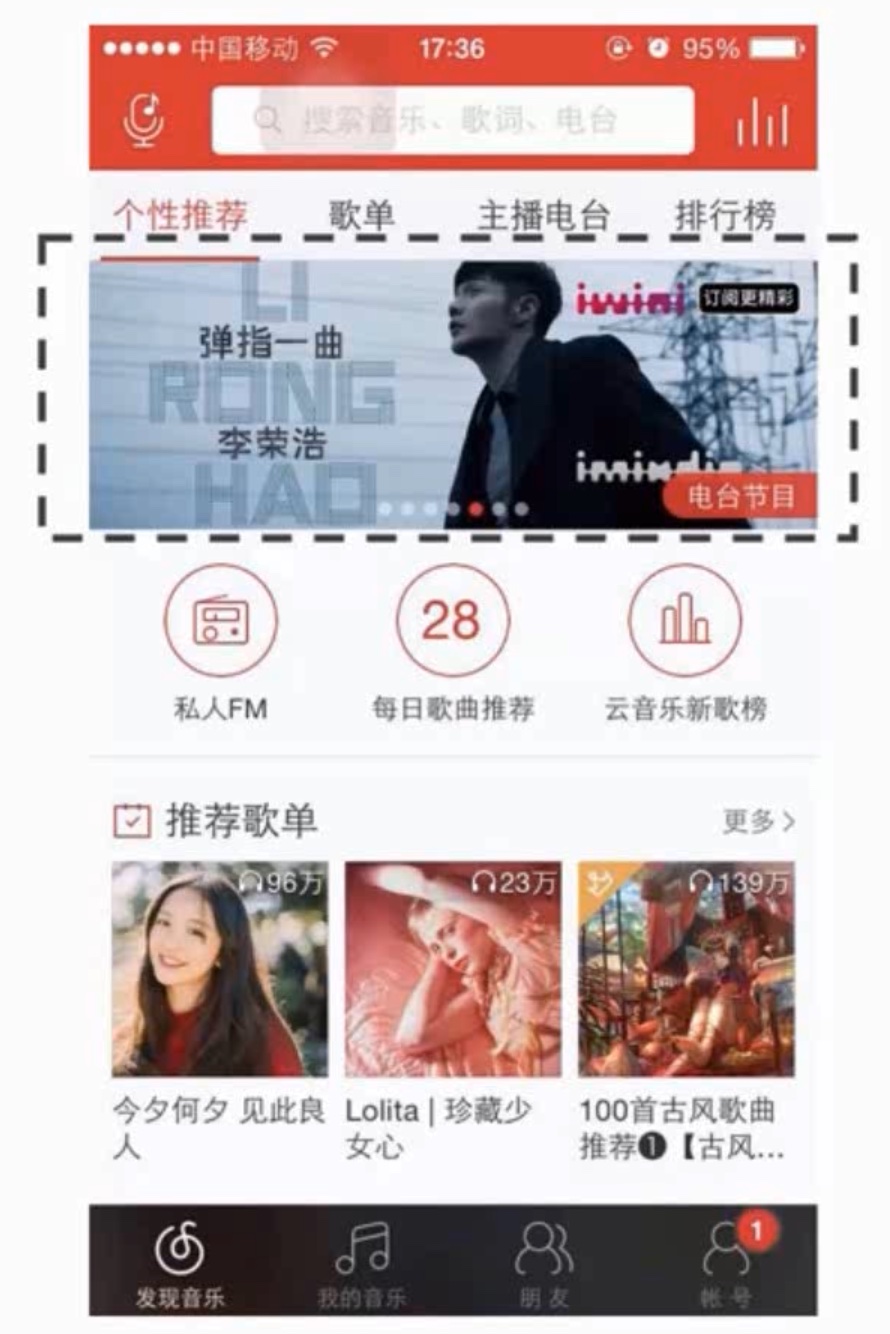This screenshot has width=890, height=1334.
Task: Switch to the 歌单 tab
Action: pos(361,216)
